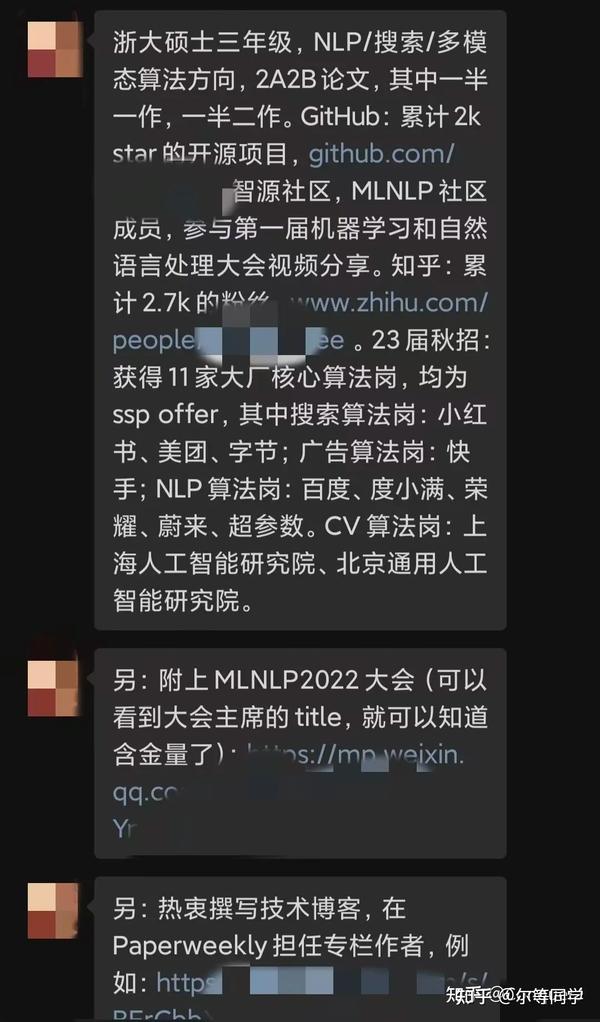Tap the sender's avatar beside the 浙大硕士三年级 message

pyautogui.click(x=55, y=48)
